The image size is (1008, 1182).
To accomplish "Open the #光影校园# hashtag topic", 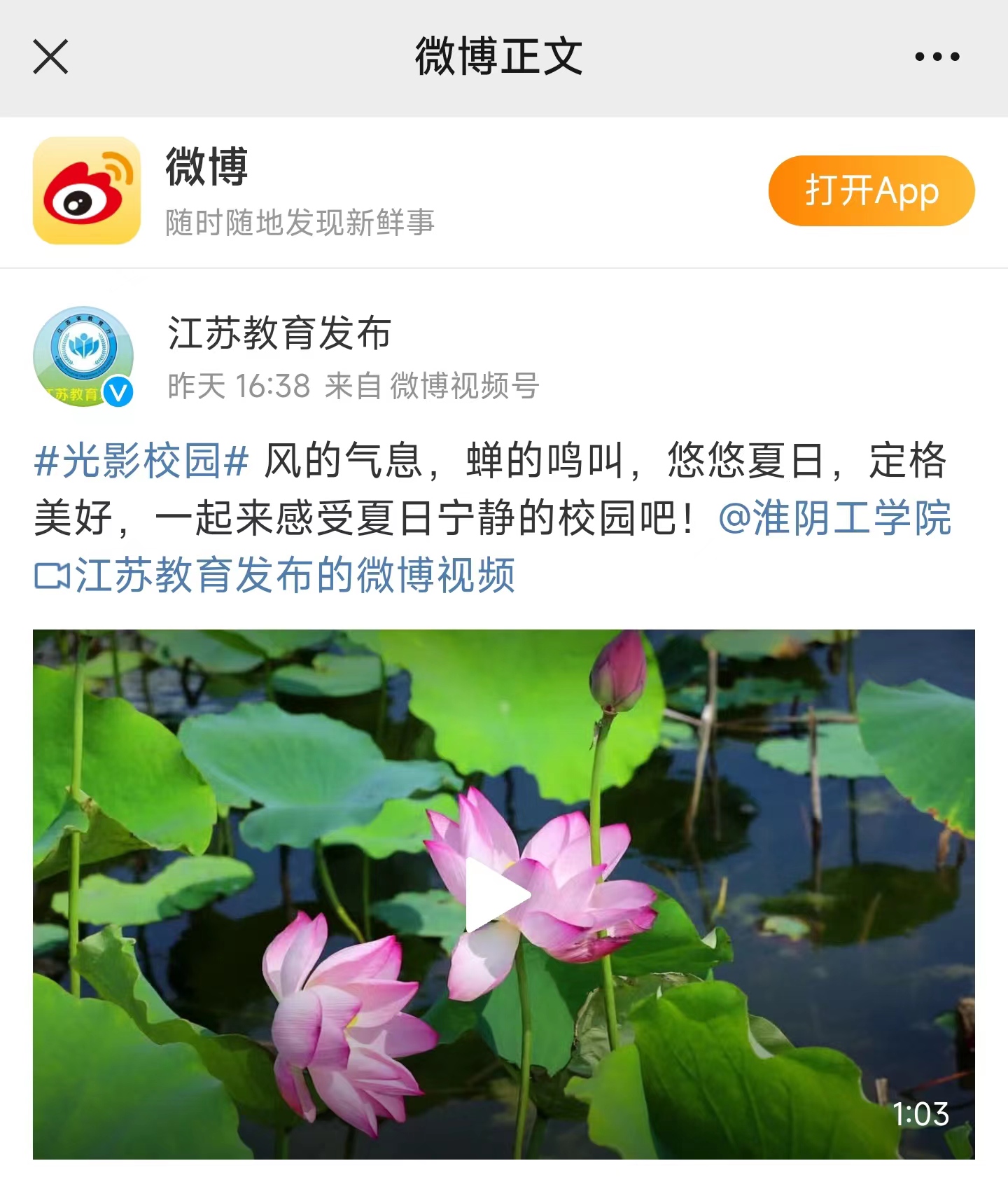I will [141, 461].
